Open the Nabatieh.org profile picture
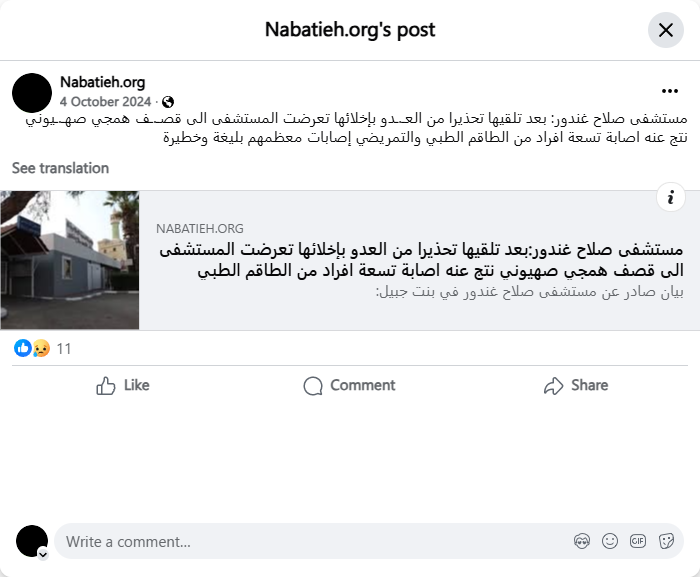The height and width of the screenshot is (577, 700). click(x=32, y=92)
